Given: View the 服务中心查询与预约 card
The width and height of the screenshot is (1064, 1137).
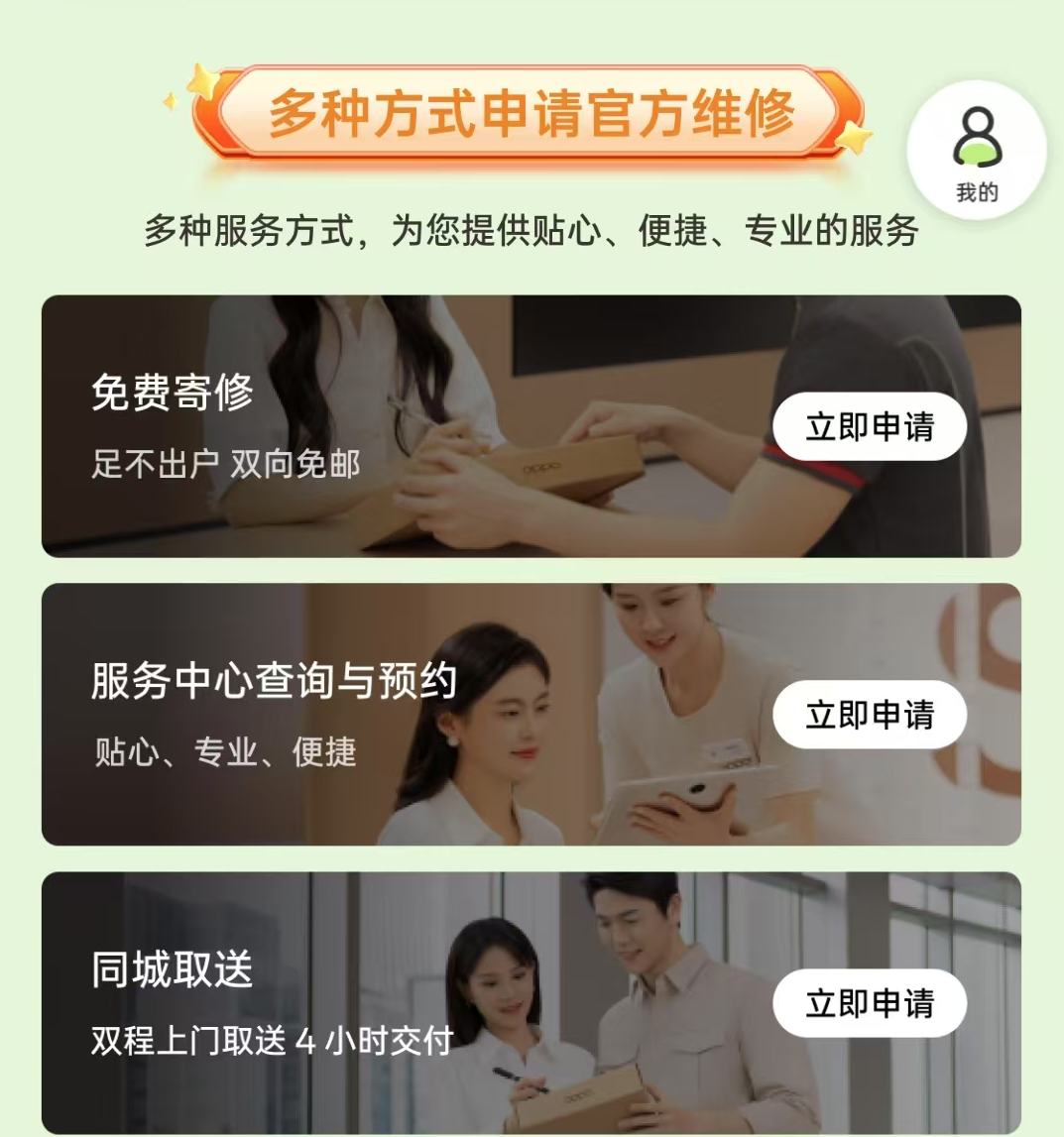Looking at the screenshot, I should [x=397, y=715].
